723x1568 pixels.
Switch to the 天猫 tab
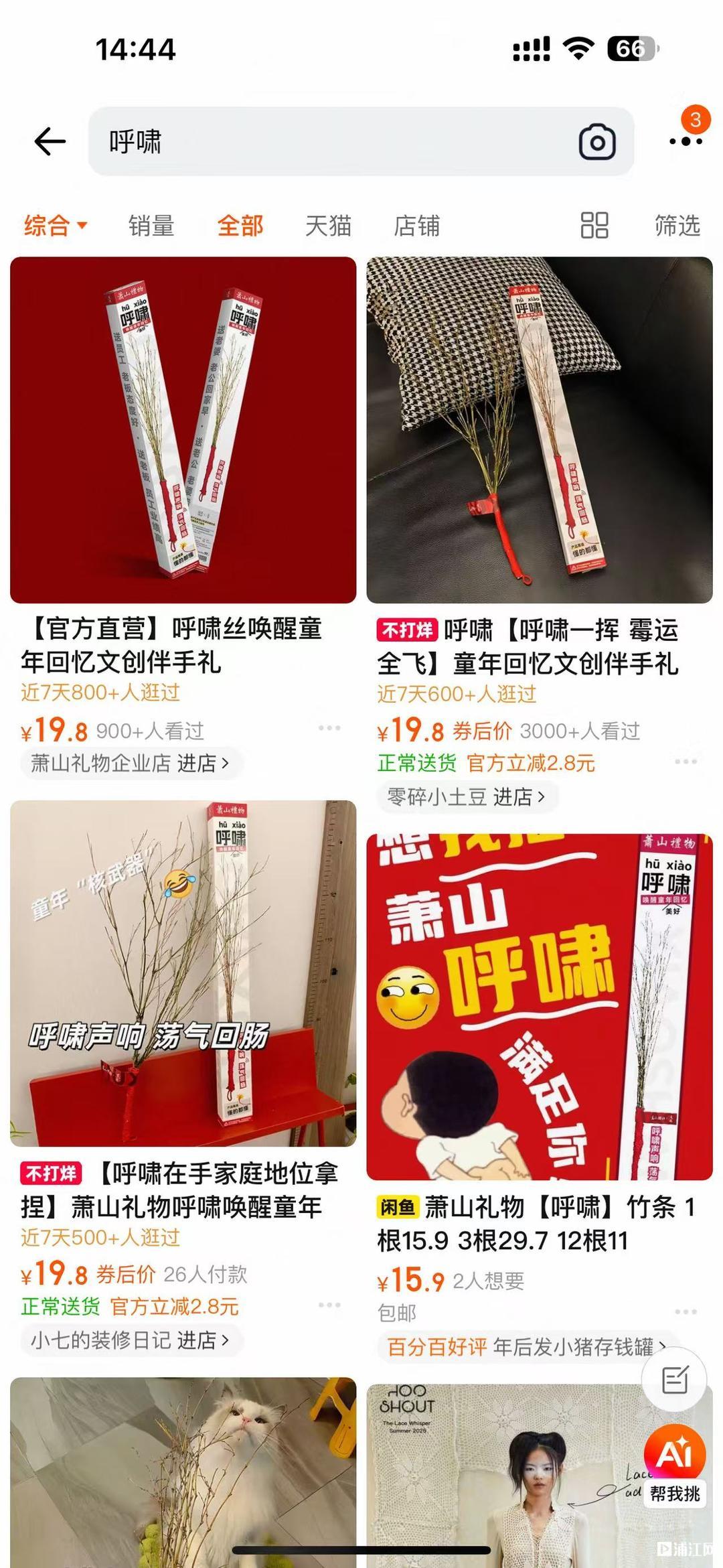[328, 226]
